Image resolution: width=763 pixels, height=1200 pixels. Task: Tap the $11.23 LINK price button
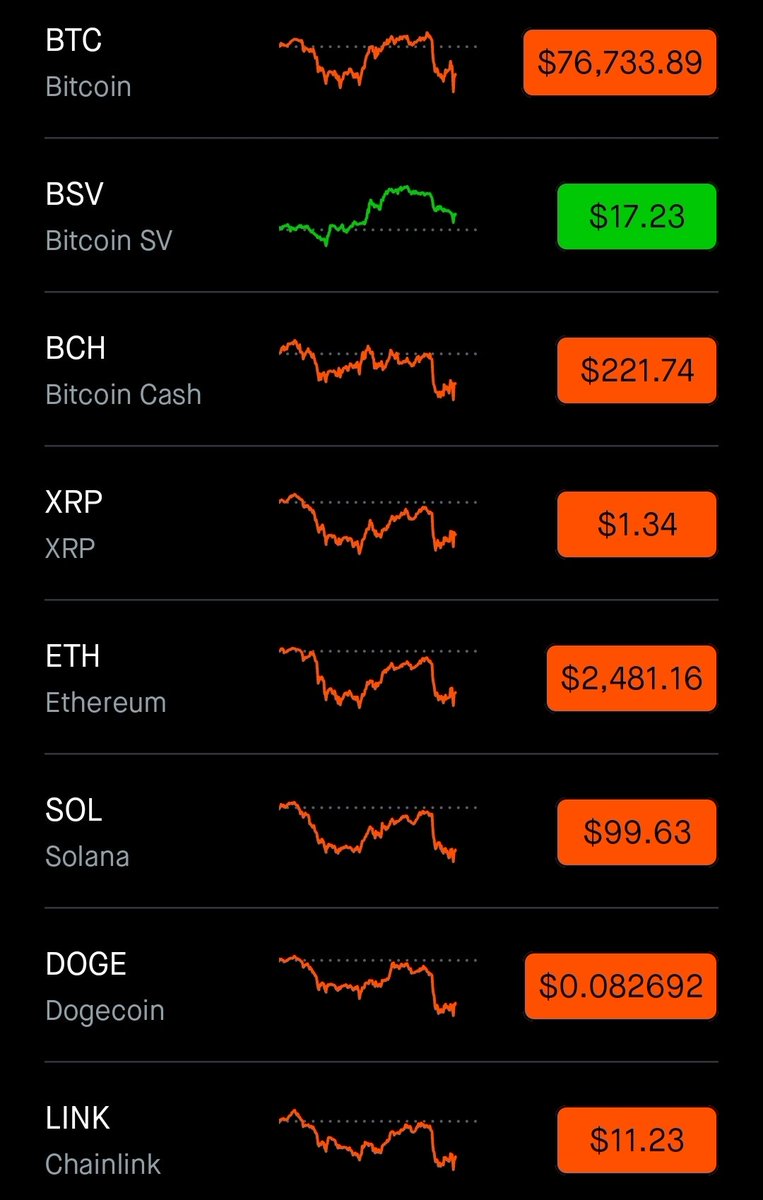[637, 1140]
